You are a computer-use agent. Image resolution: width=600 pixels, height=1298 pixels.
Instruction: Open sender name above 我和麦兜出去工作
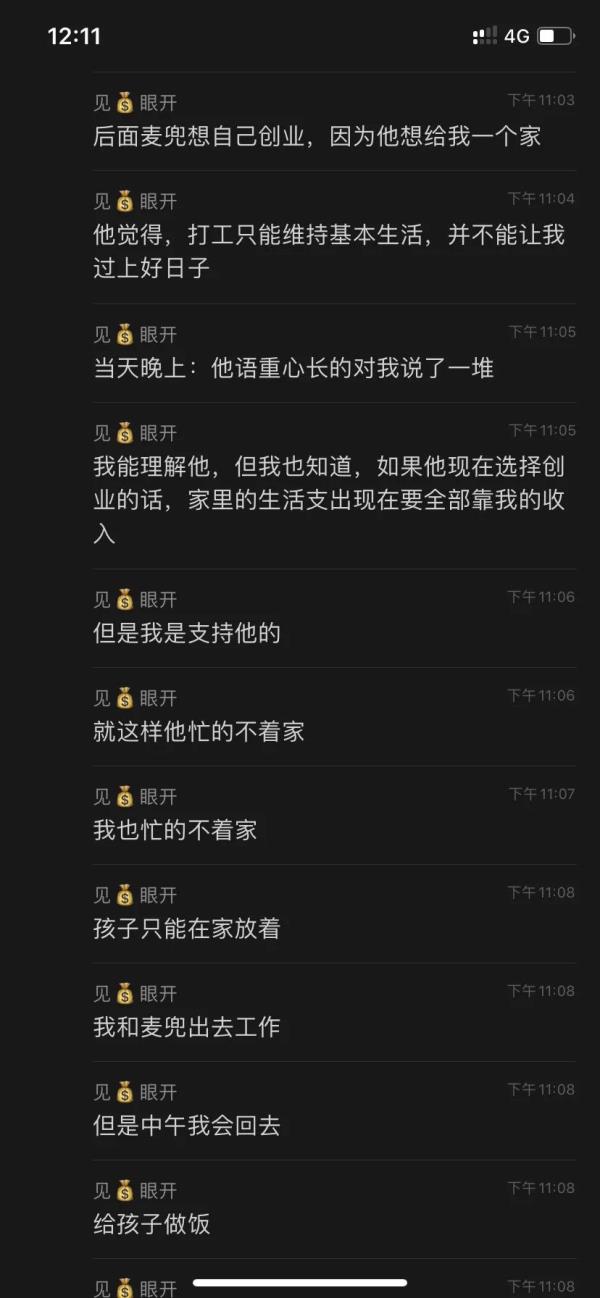click(x=135, y=993)
